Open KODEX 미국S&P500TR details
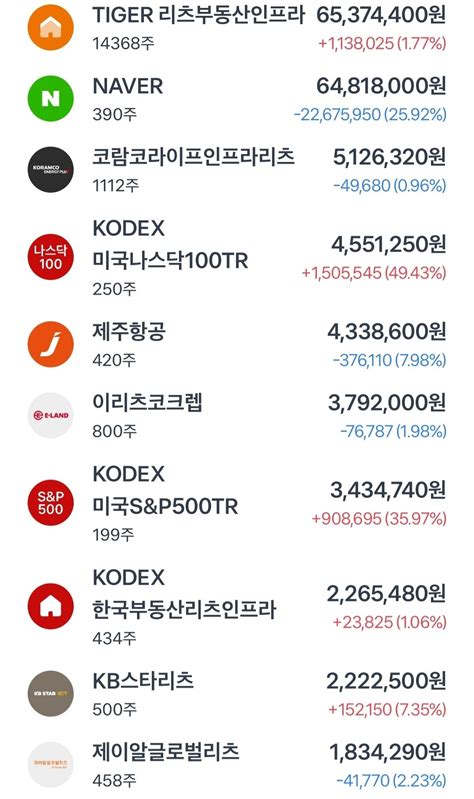This screenshot has height=799, width=474. tap(237, 503)
